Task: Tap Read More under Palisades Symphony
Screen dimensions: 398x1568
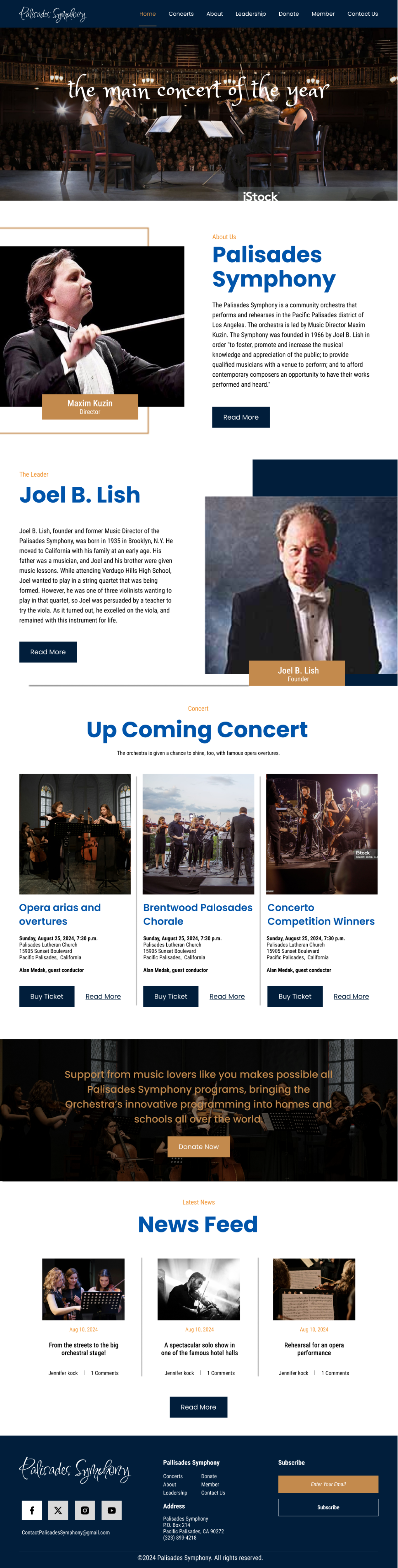Action: (x=241, y=417)
